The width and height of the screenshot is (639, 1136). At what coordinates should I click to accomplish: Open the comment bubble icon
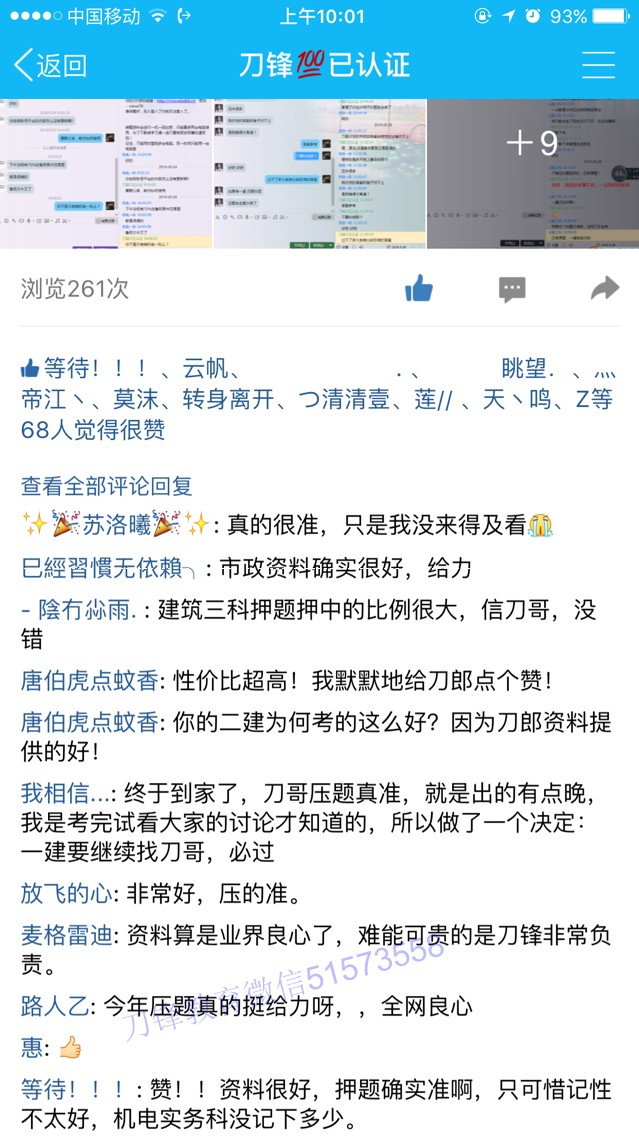click(511, 290)
